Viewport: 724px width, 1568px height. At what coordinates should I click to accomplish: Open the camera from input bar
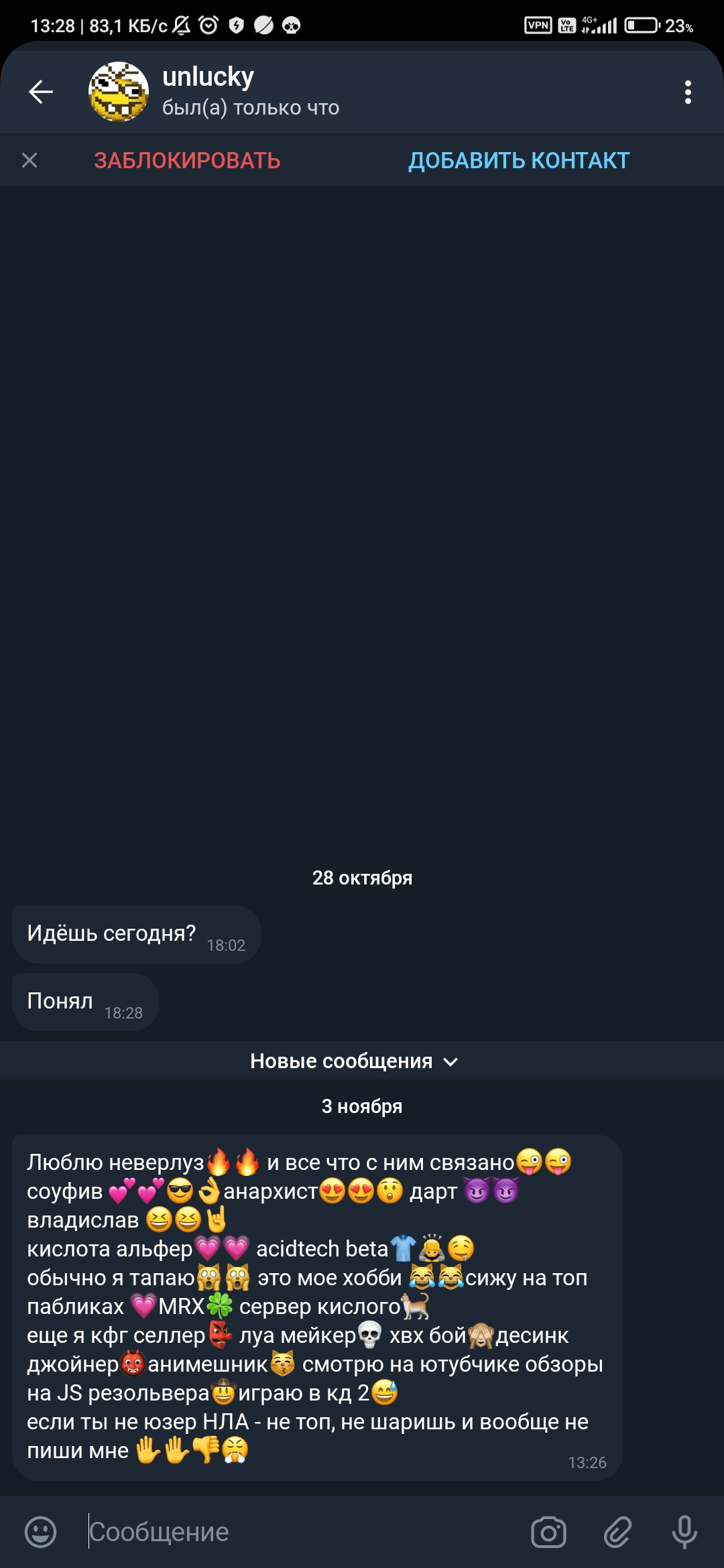click(549, 1532)
